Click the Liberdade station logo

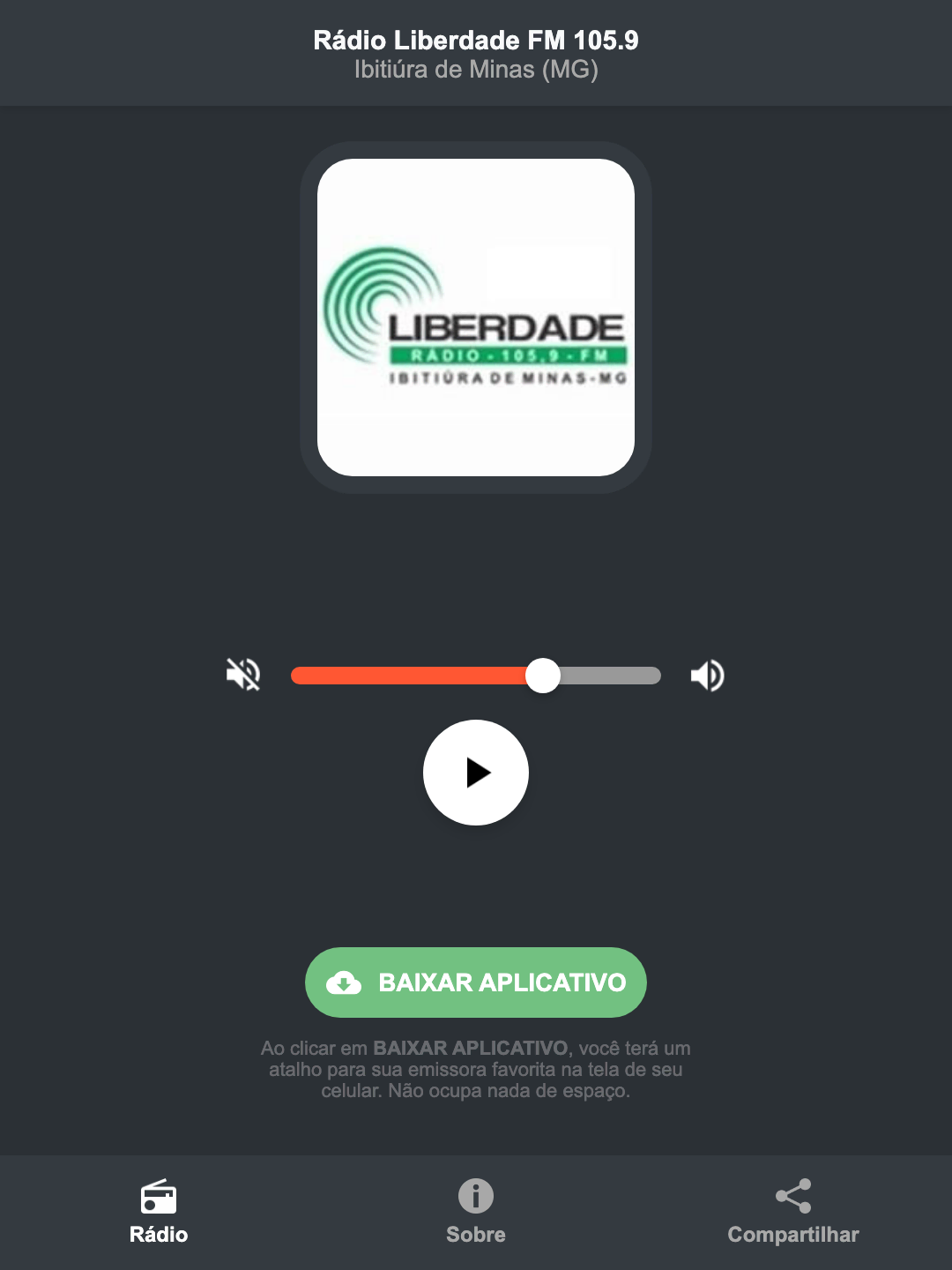[476, 316]
